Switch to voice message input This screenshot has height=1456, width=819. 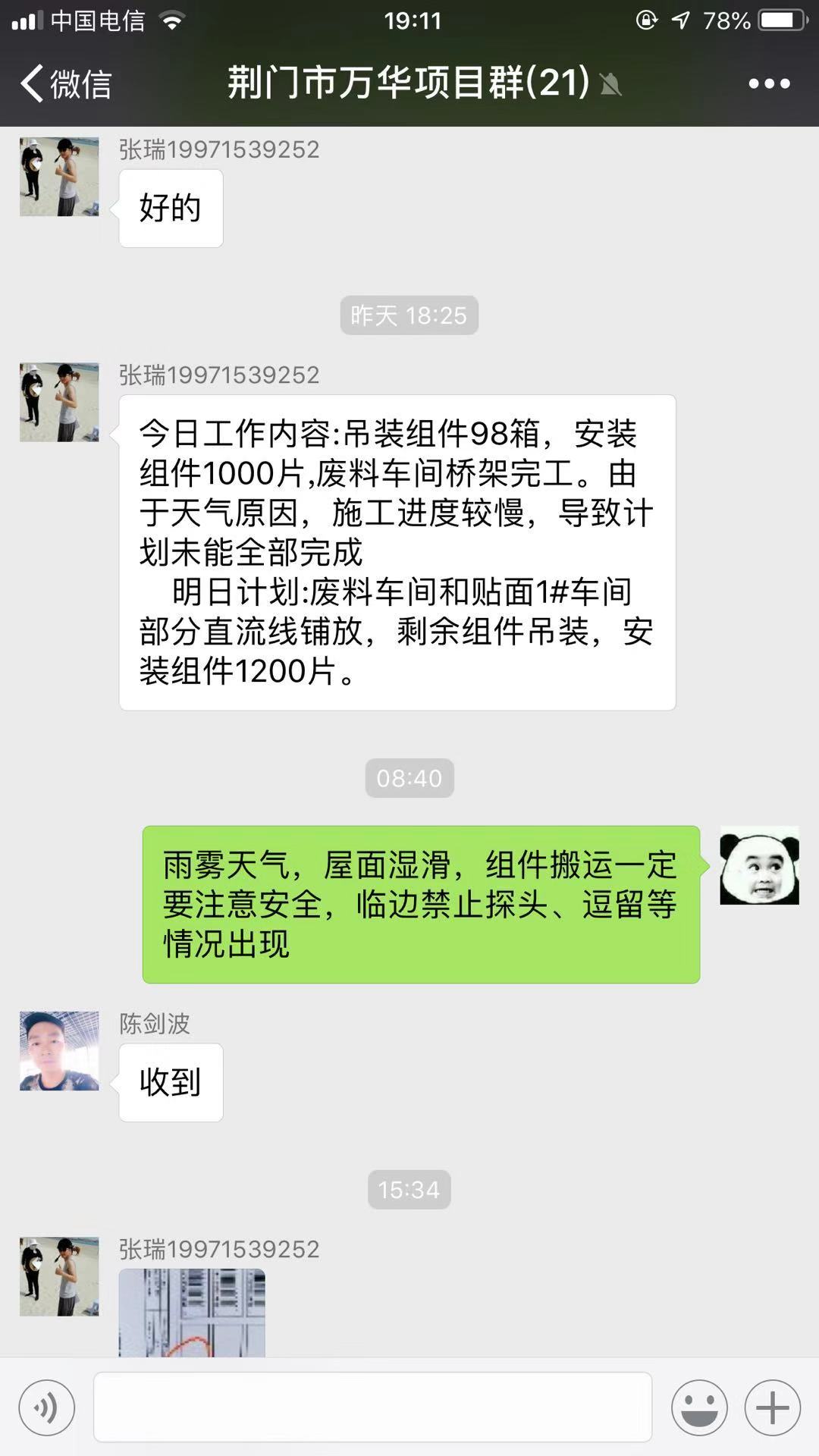coord(47,1408)
